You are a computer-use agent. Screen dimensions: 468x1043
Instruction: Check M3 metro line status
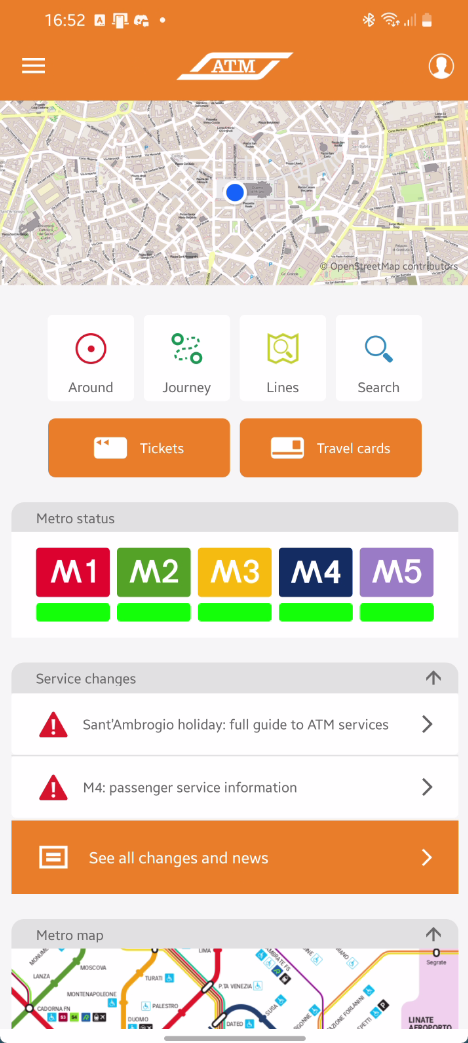tap(235, 585)
